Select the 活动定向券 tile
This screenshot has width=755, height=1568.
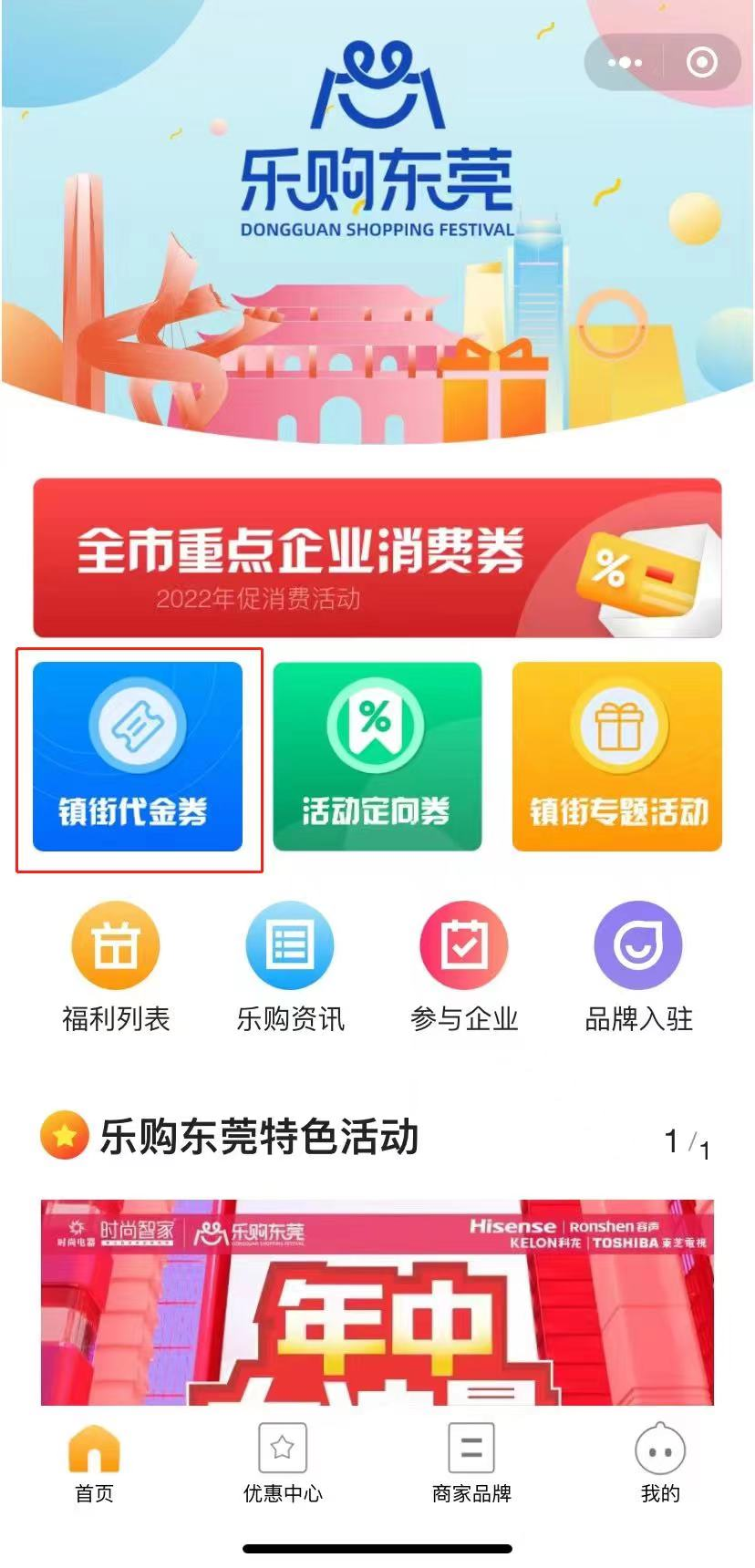tap(377, 757)
